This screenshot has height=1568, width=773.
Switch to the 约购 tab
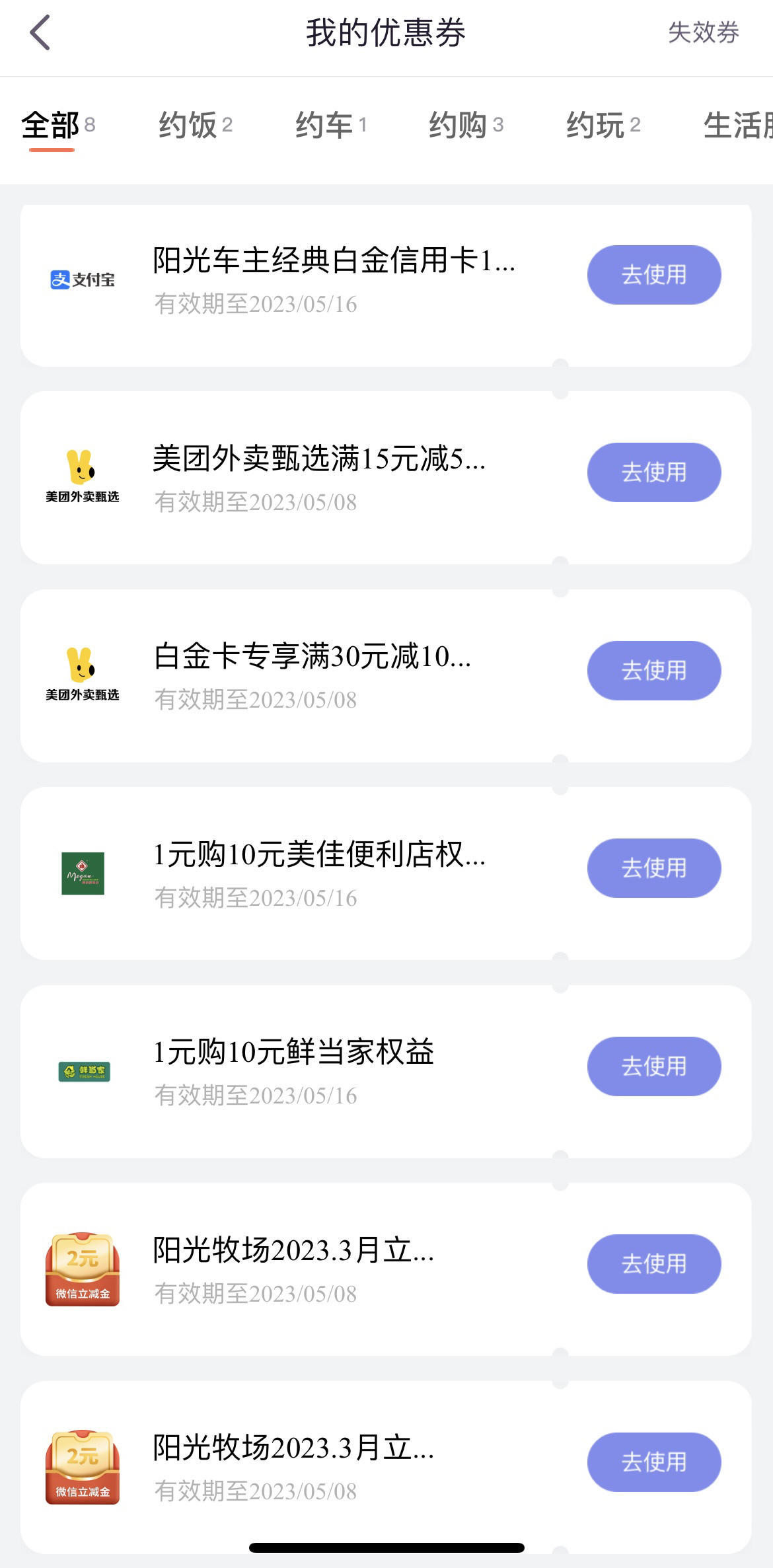[x=466, y=125]
